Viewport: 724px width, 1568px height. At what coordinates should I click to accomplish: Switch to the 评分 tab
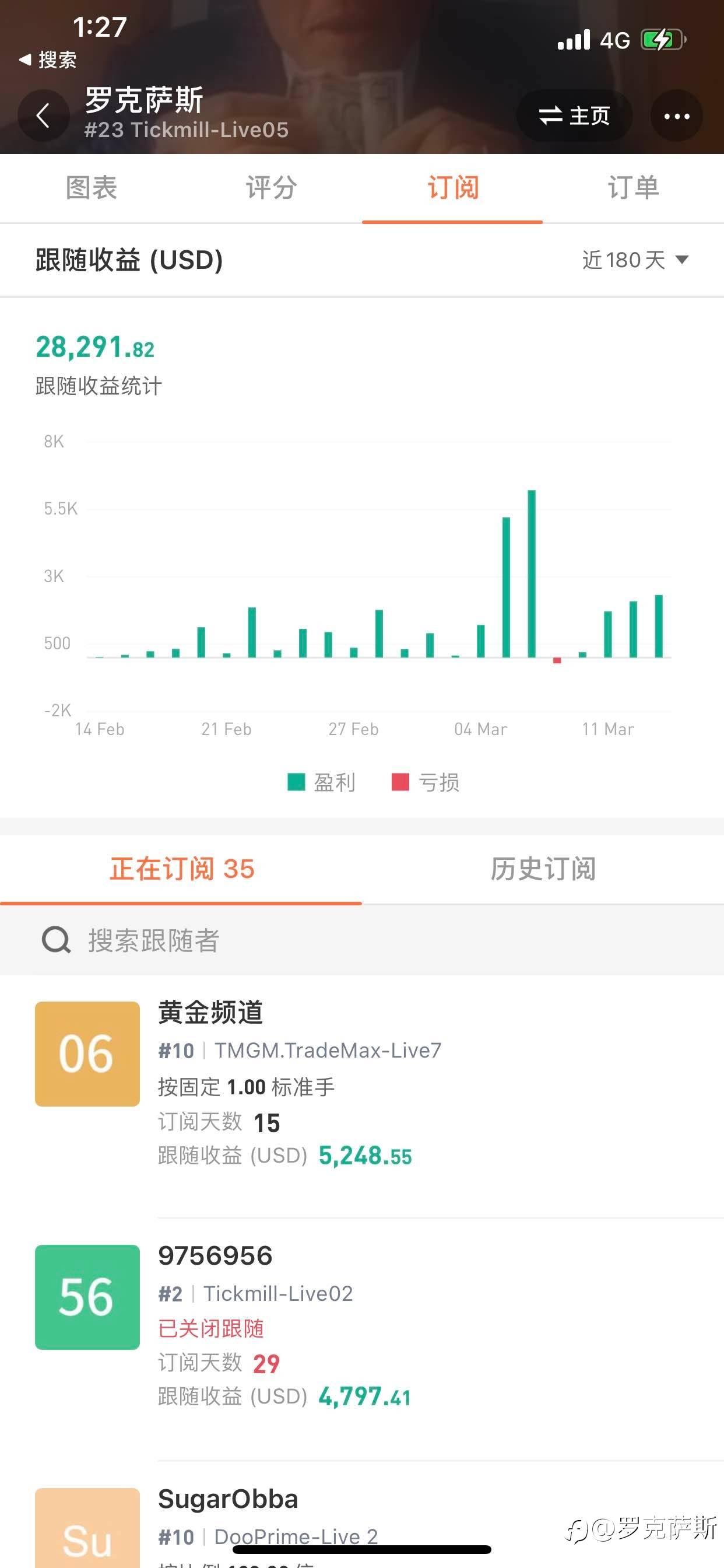[x=271, y=187]
